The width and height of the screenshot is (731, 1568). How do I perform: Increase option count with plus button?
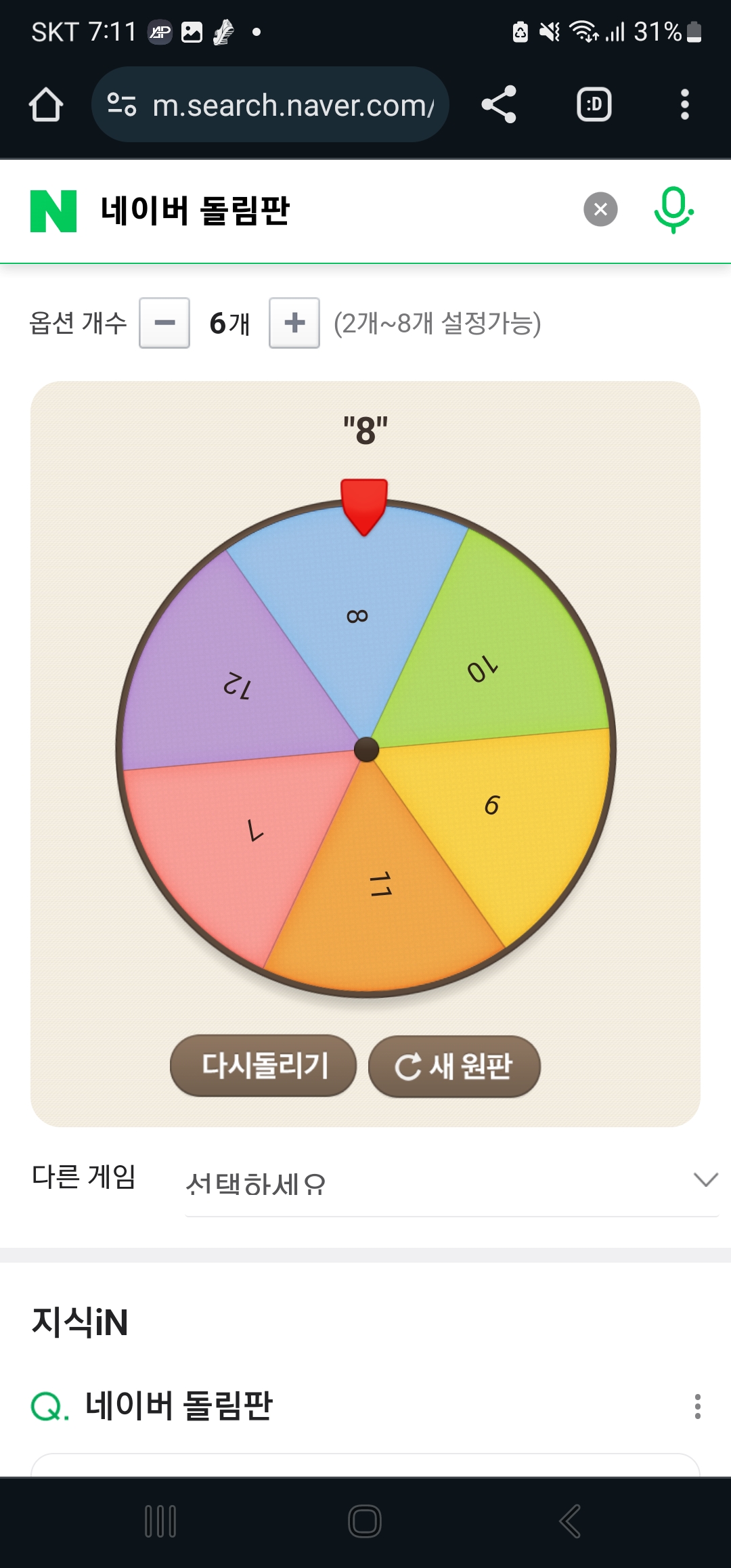294,323
